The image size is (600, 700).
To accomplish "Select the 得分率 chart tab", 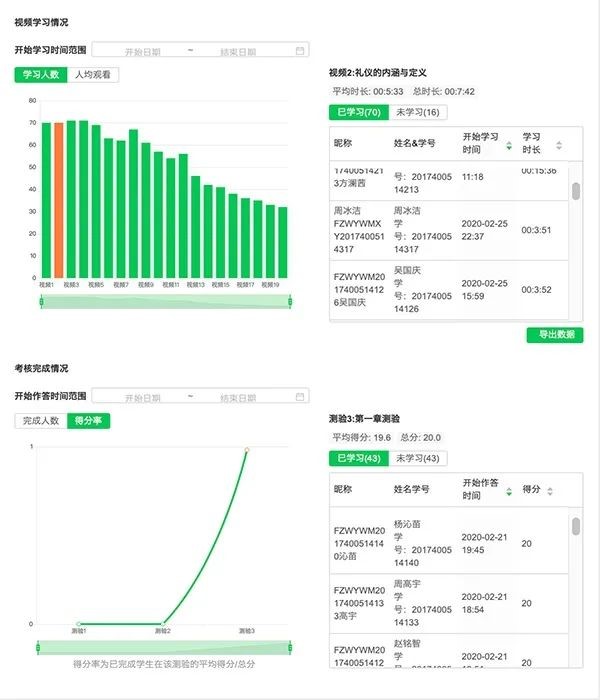I will 89,421.
